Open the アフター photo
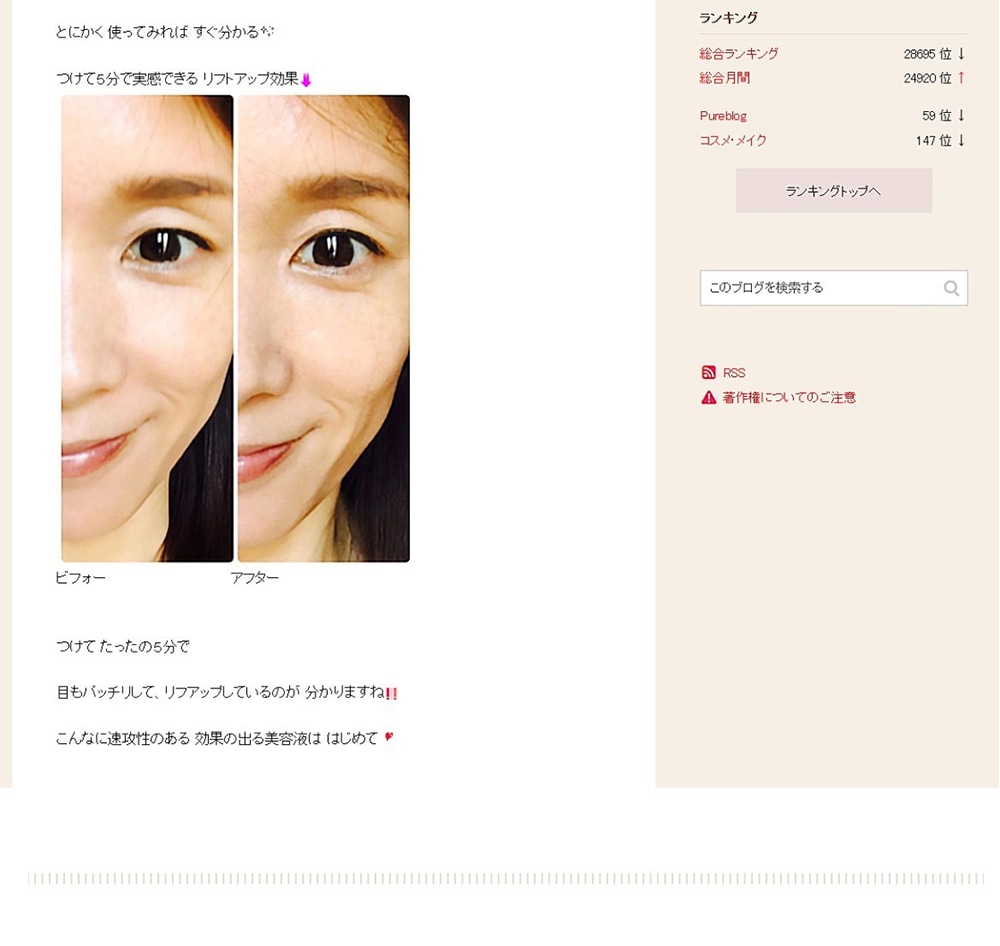 click(x=323, y=328)
